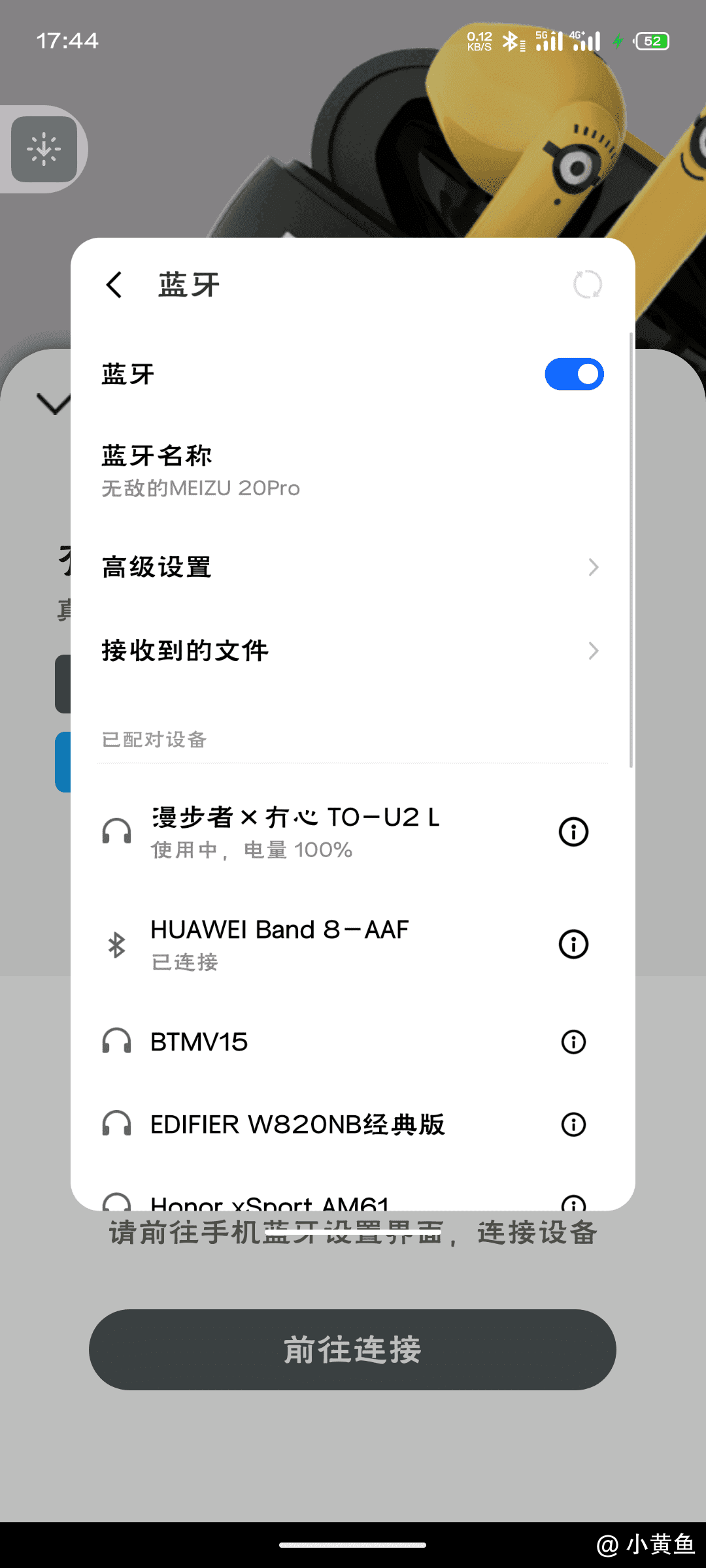Tap the 前往连接 button
Image resolution: width=706 pixels, height=1568 pixels.
[352, 1349]
